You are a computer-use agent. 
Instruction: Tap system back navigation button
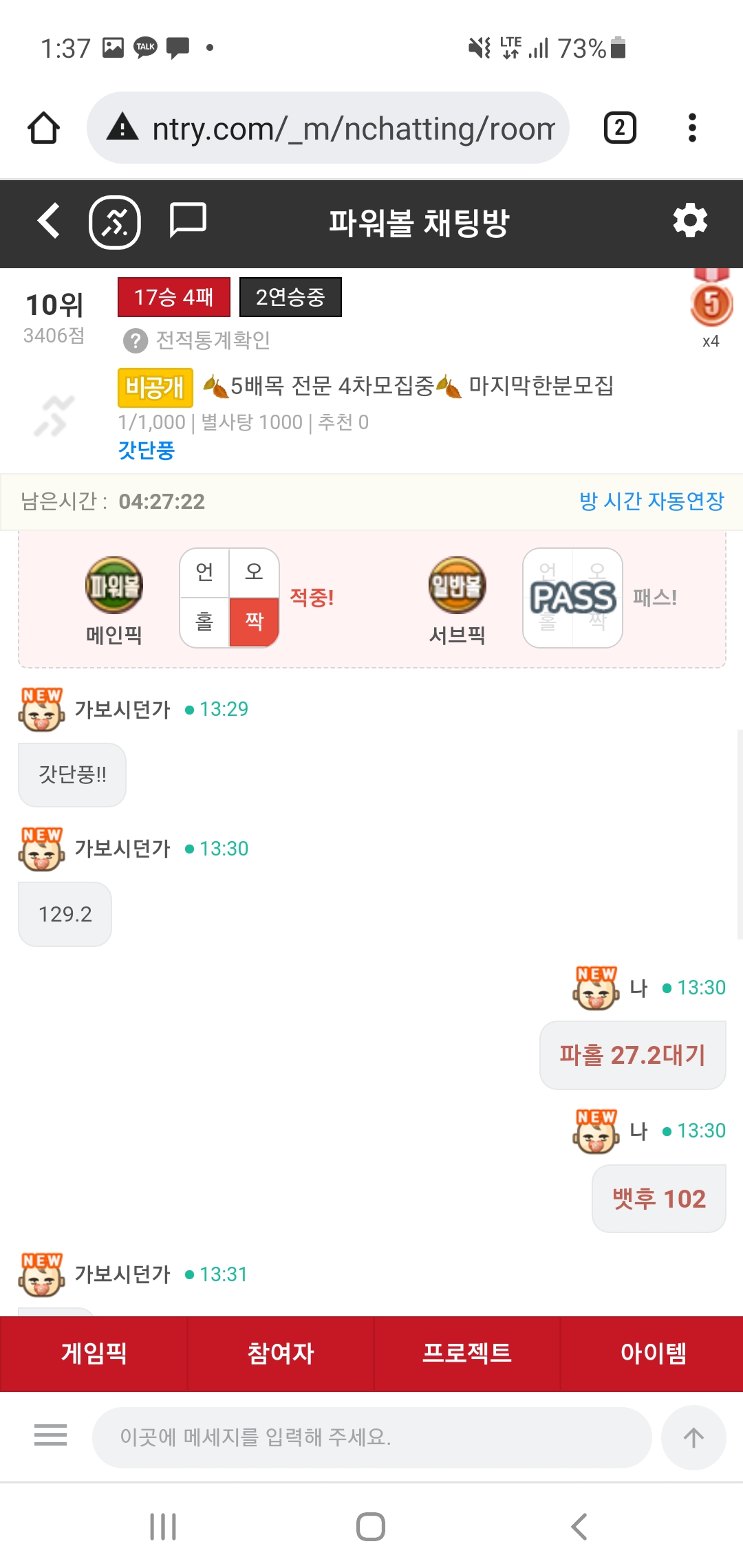[579, 1527]
